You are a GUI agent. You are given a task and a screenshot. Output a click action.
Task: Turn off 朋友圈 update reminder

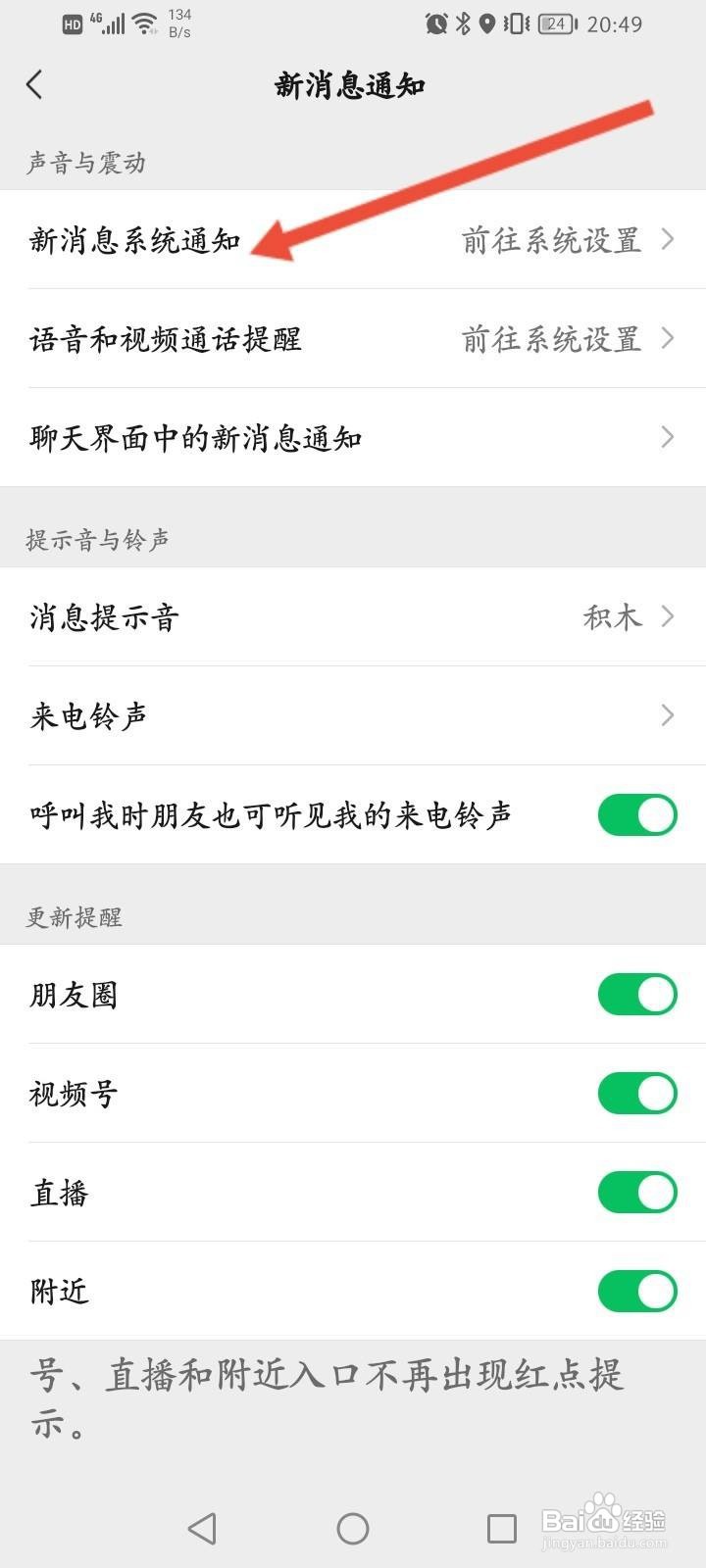point(637,994)
